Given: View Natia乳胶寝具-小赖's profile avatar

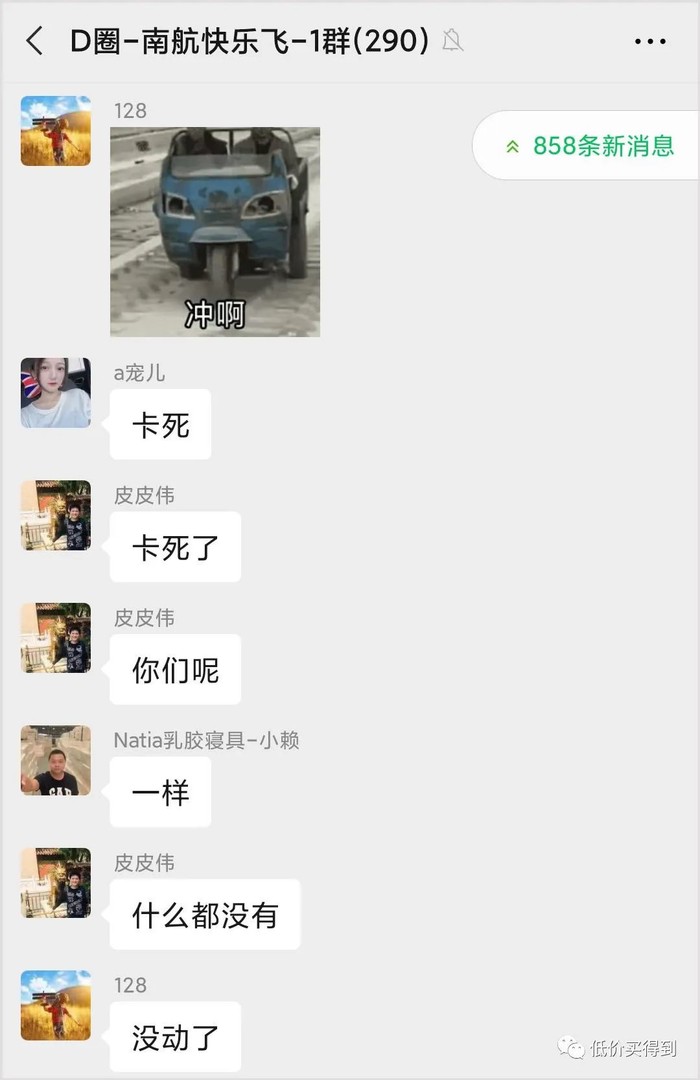Looking at the screenshot, I should [56, 760].
